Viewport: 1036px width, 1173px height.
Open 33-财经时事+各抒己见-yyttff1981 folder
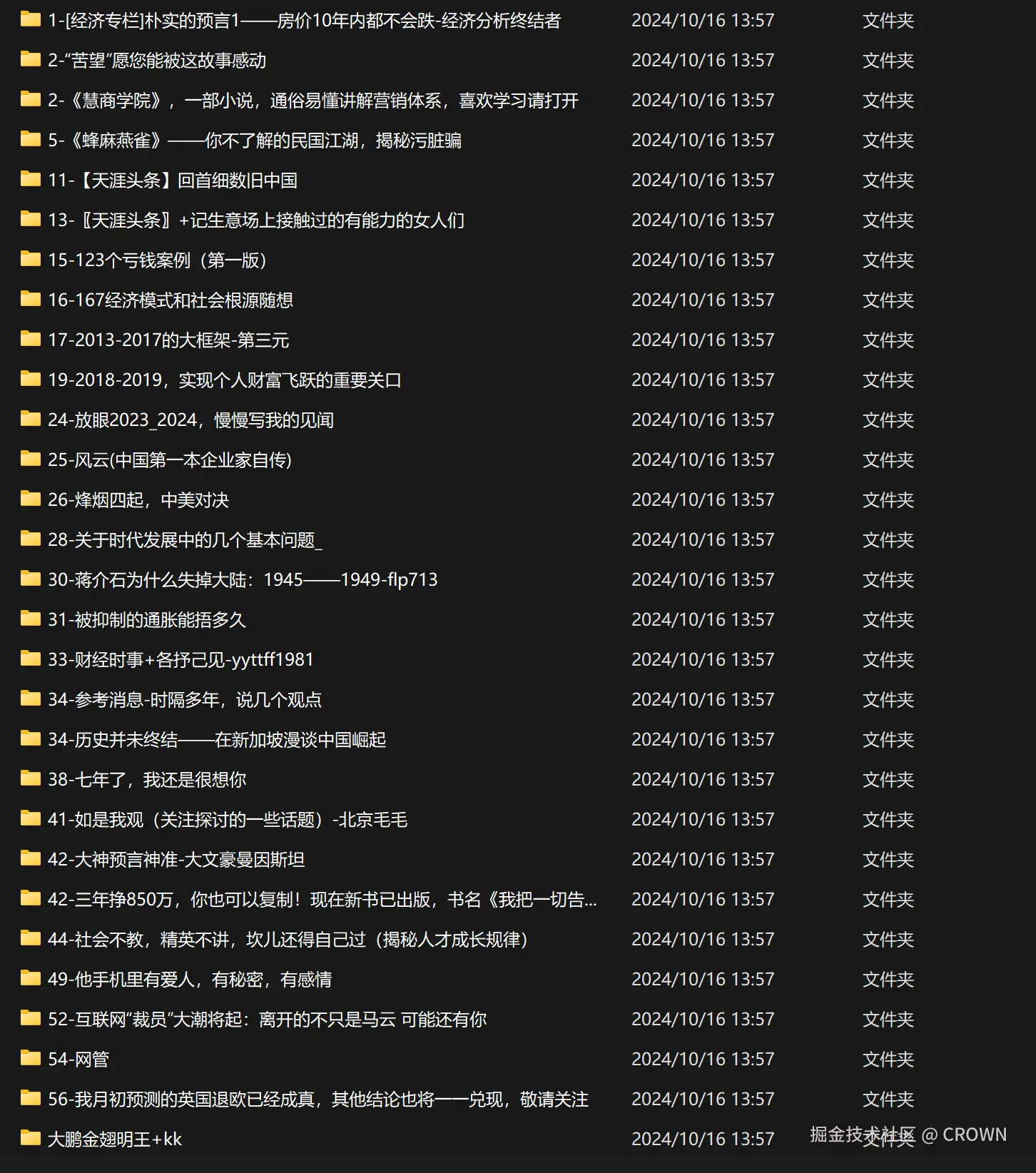(181, 660)
